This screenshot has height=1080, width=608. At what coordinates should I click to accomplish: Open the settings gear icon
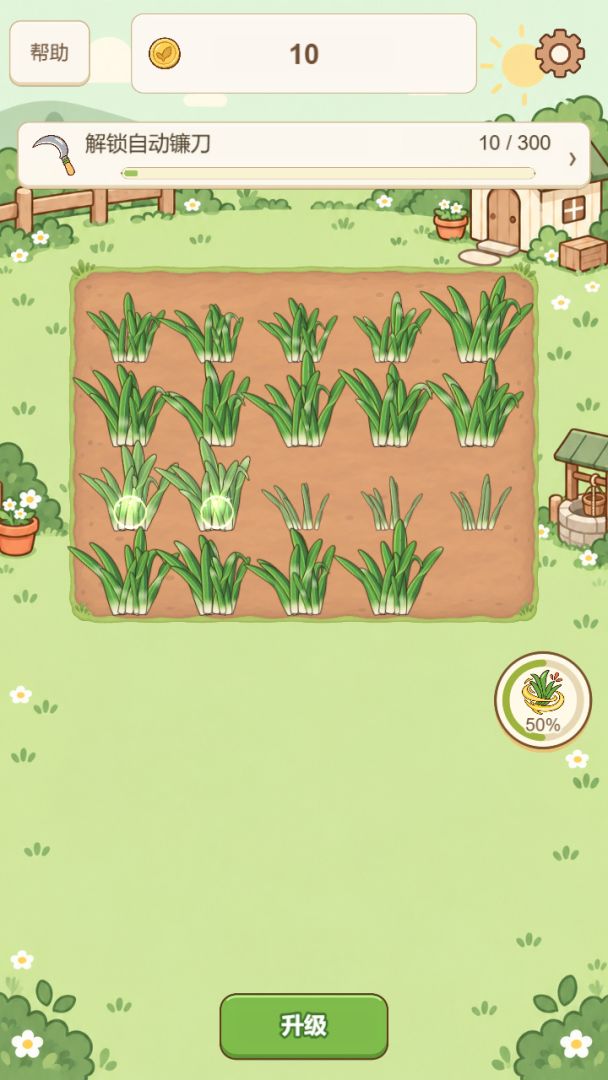tap(560, 53)
